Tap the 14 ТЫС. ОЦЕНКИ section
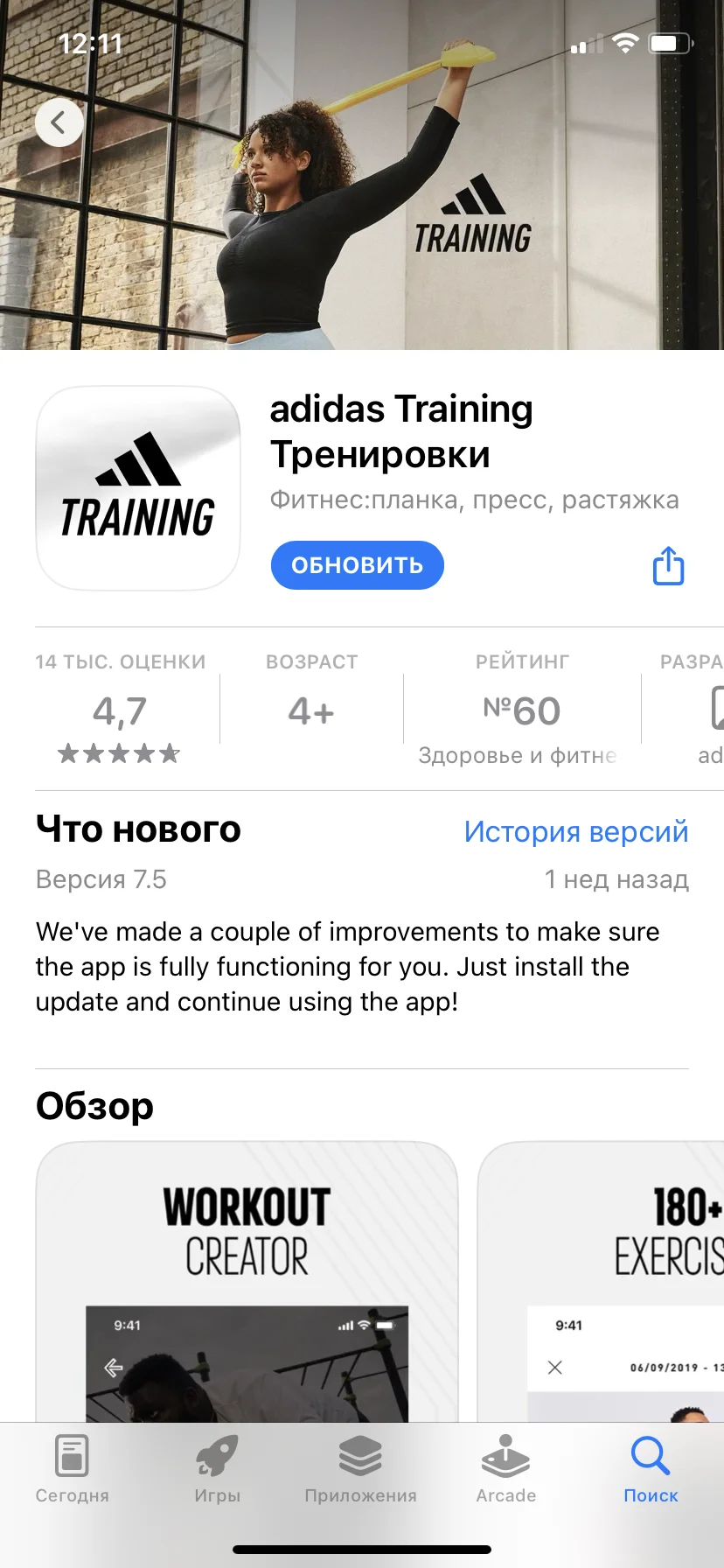 (120, 662)
